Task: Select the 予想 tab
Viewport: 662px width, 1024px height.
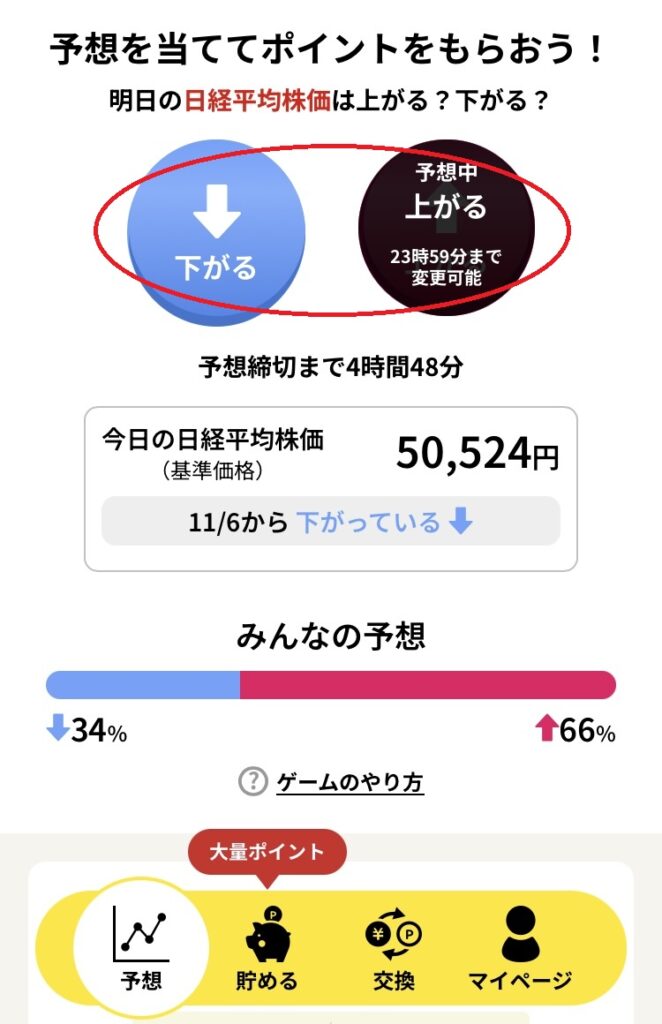Action: pos(140,946)
